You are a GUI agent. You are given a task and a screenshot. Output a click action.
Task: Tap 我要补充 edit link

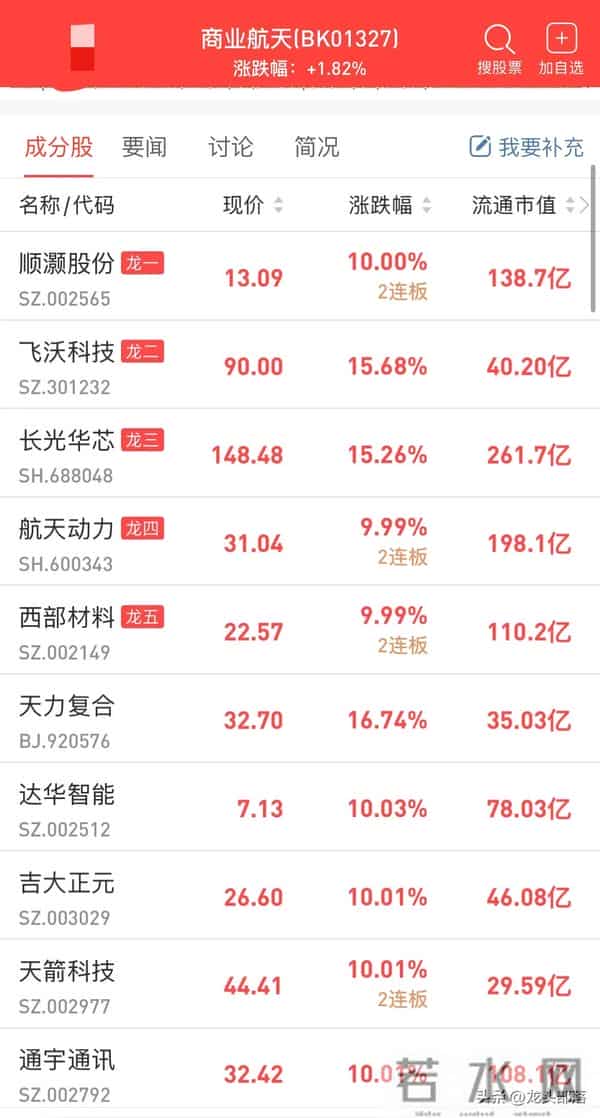pyautogui.click(x=526, y=147)
